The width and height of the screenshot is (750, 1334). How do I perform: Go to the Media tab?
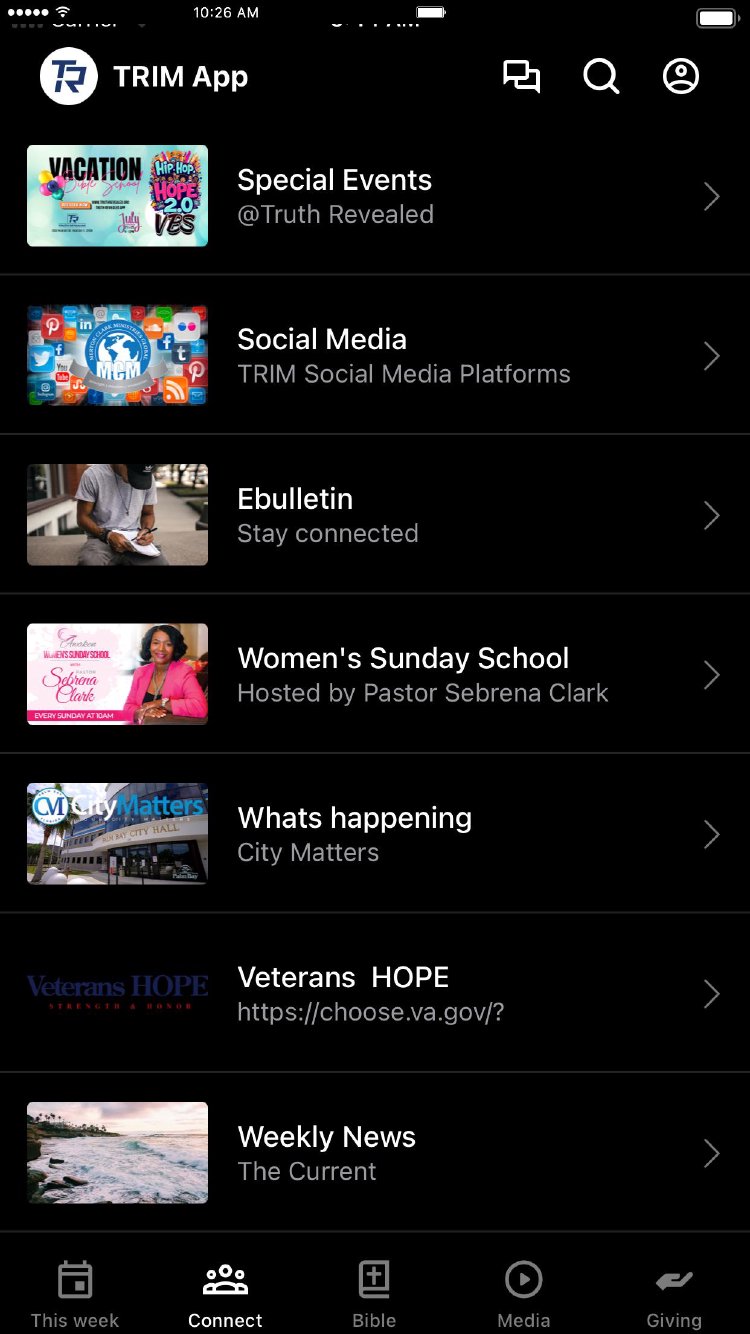[x=524, y=1294]
